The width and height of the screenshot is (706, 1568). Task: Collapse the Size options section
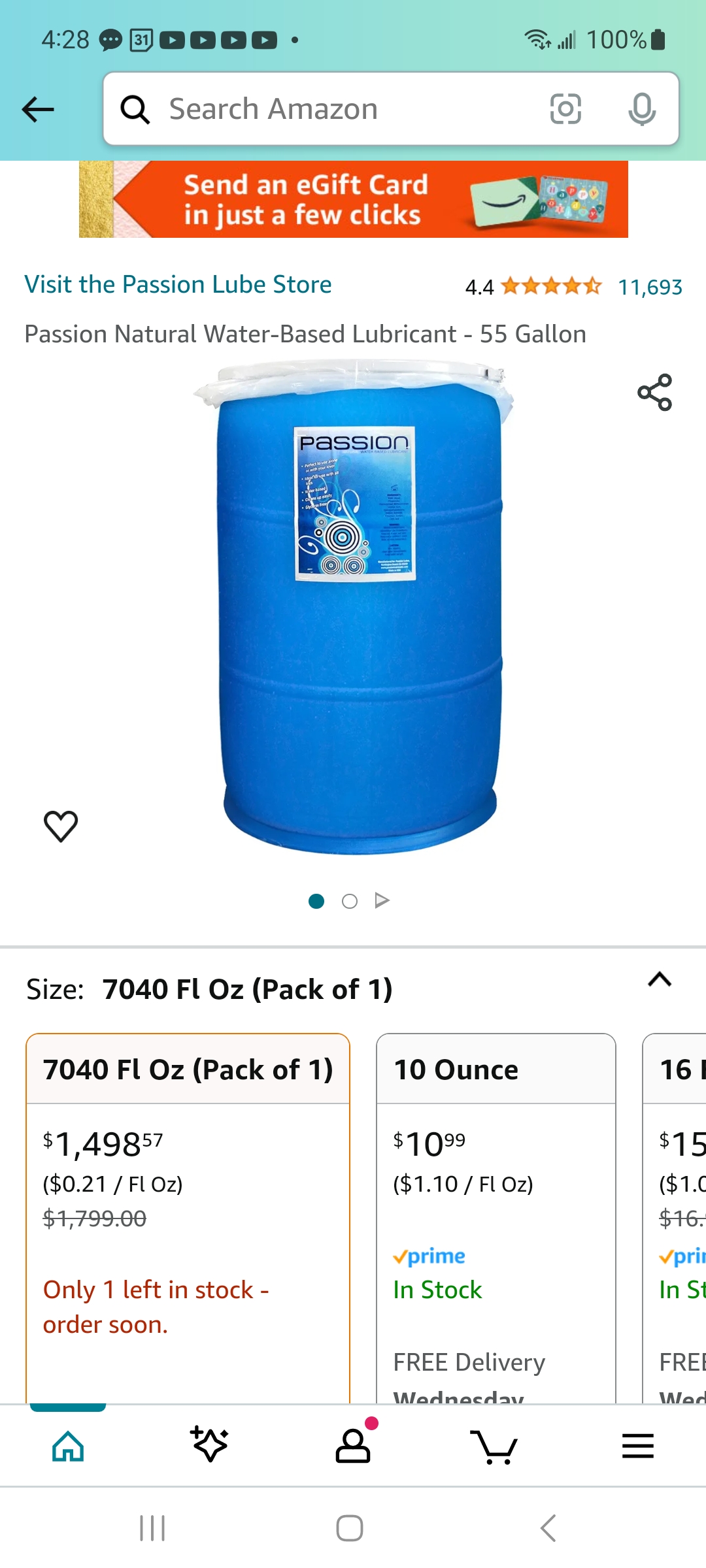pos(660,979)
